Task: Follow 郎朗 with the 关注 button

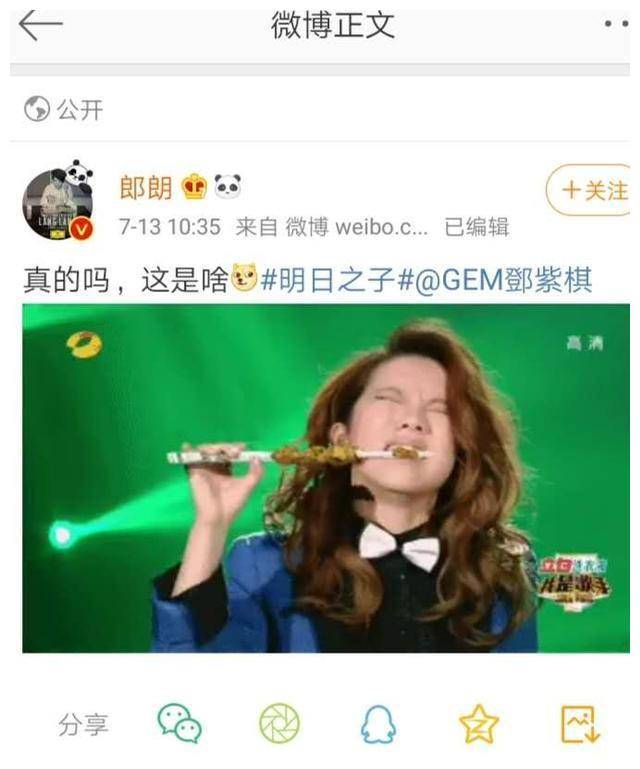Action: [591, 190]
